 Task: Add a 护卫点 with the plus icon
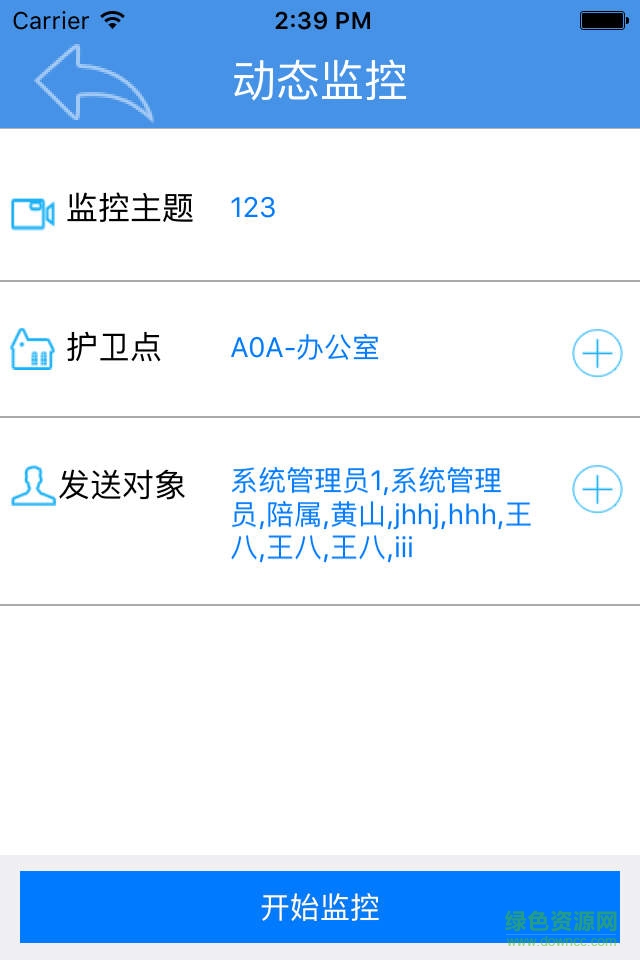(x=597, y=353)
